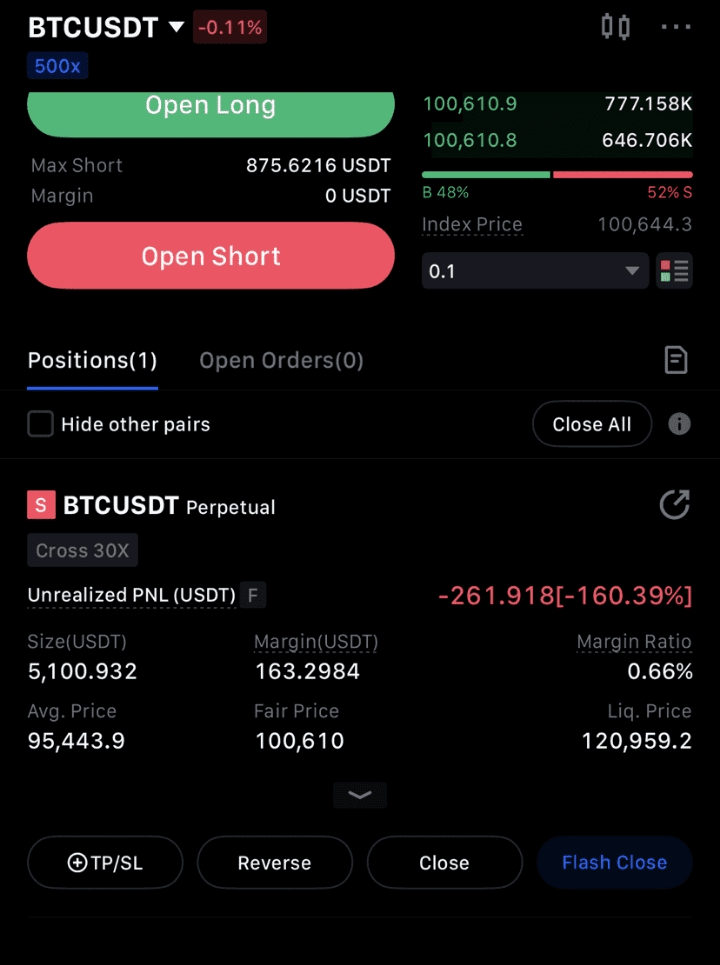Reverse the BTCUSDT position
Image resolution: width=720 pixels, height=965 pixels.
(x=274, y=863)
